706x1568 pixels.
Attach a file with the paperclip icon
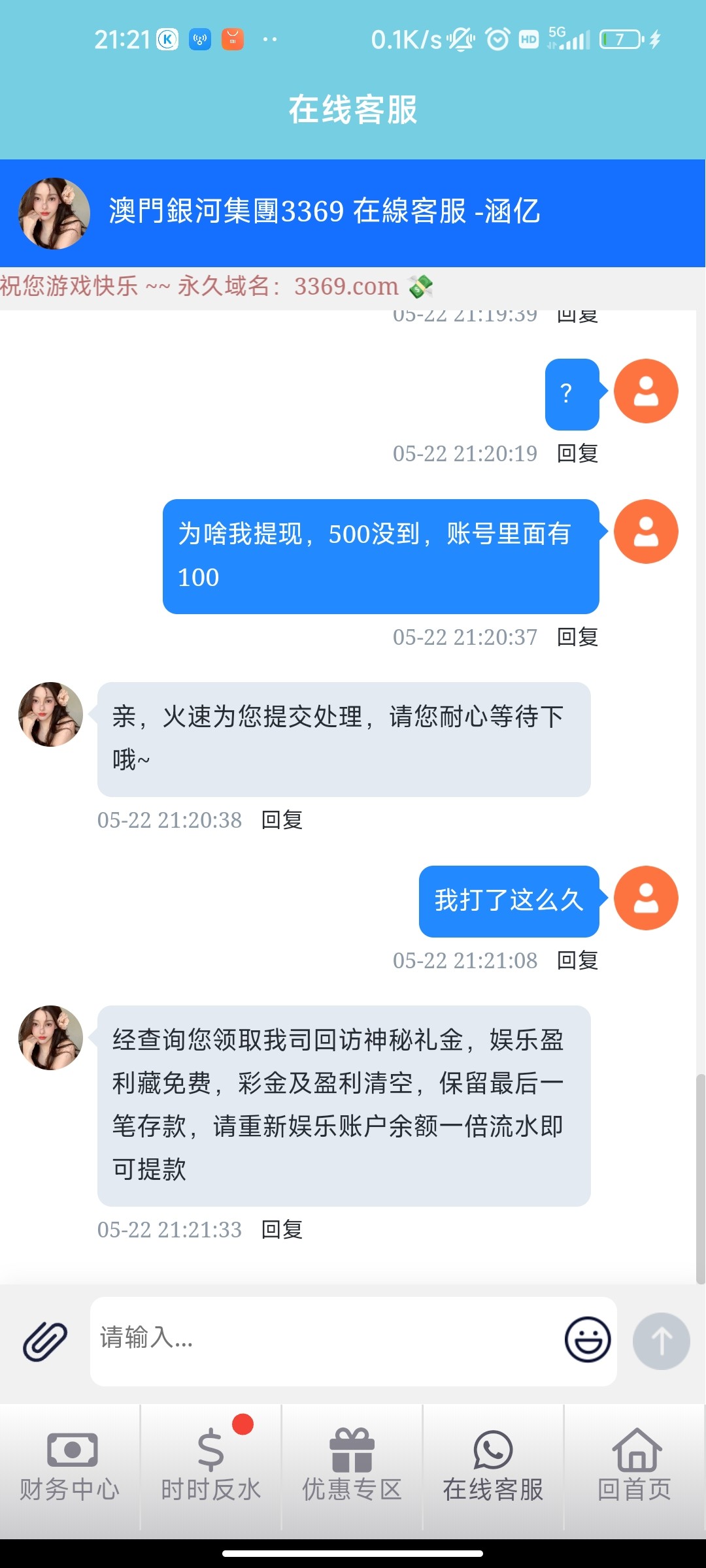pos(45,1341)
